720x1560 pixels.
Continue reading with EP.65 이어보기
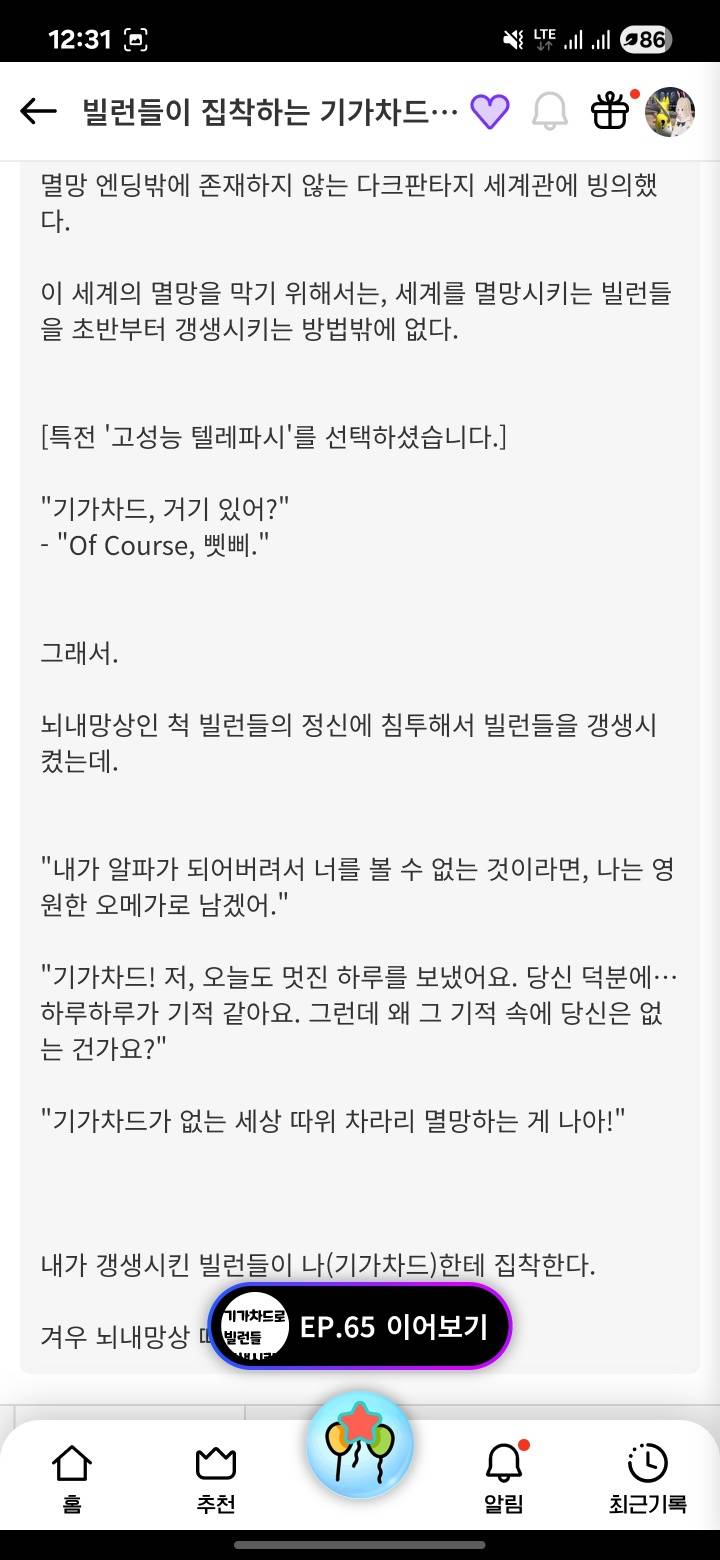(360, 1326)
